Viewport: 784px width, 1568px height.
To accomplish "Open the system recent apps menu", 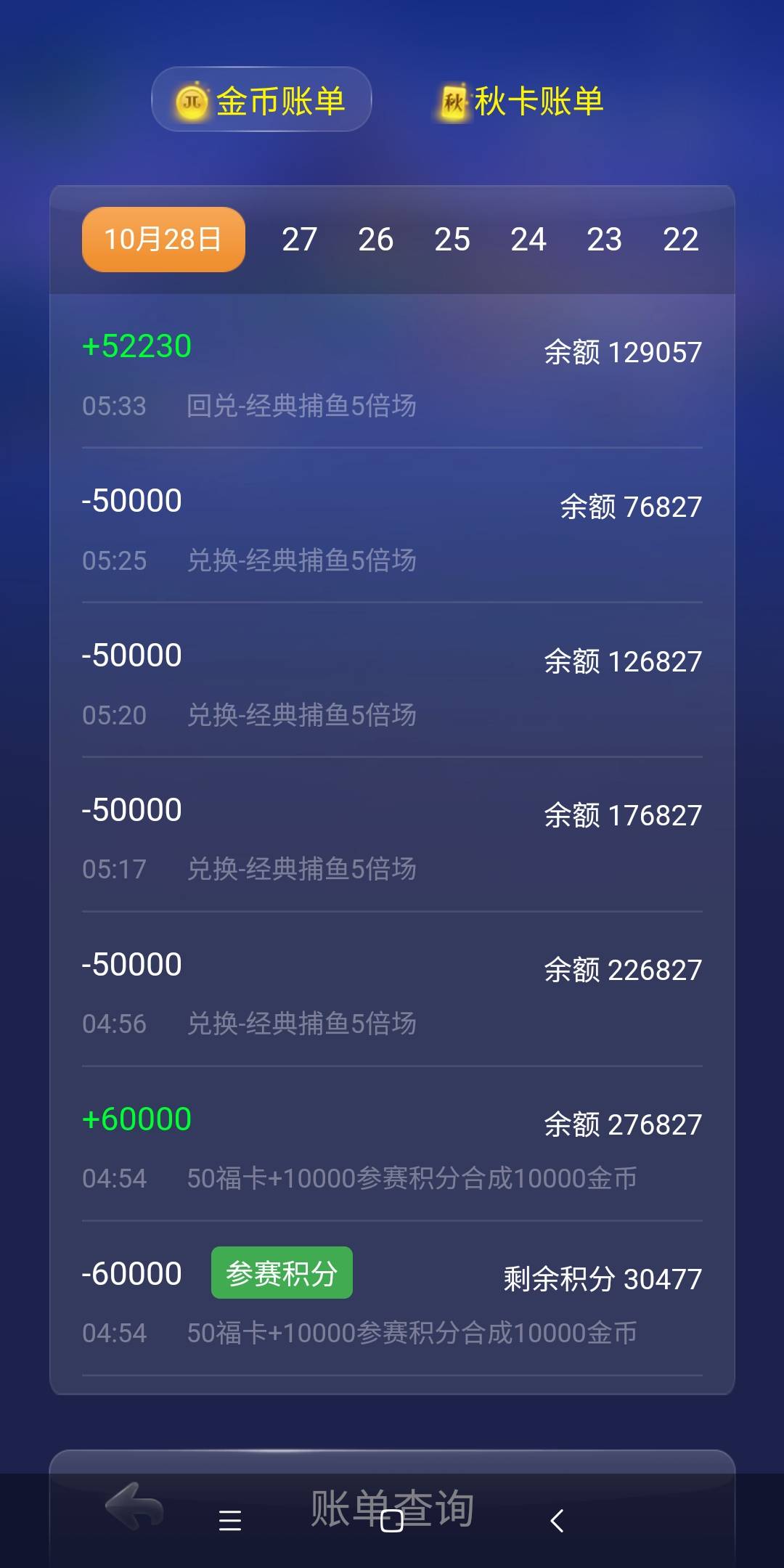I will [x=229, y=1521].
